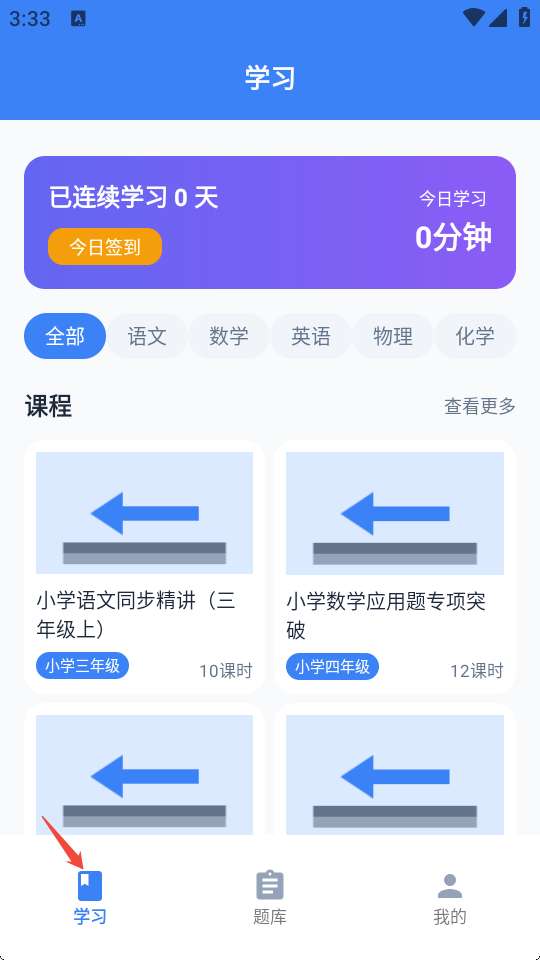Tap the 今日签到 check-in button
Image resolution: width=540 pixels, height=960 pixels.
point(105,247)
